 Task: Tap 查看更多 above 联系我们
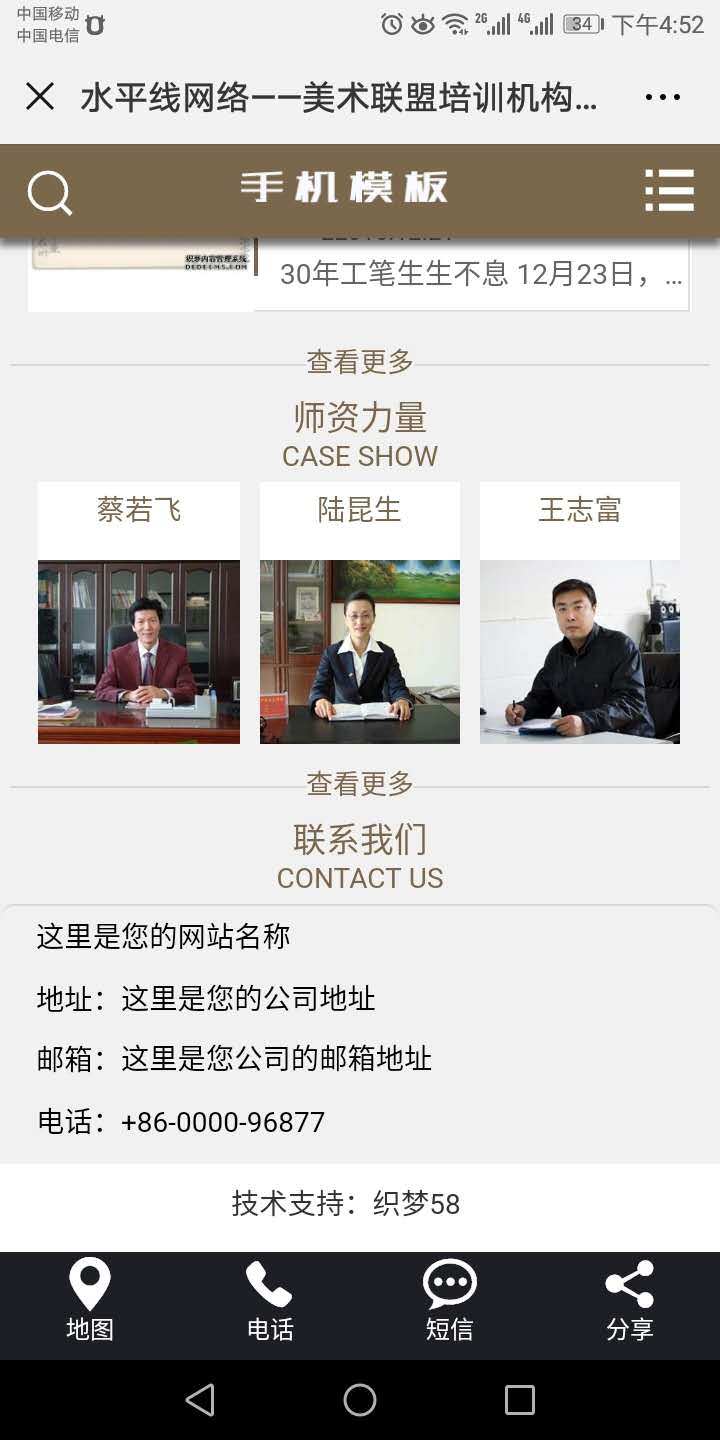[x=360, y=784]
